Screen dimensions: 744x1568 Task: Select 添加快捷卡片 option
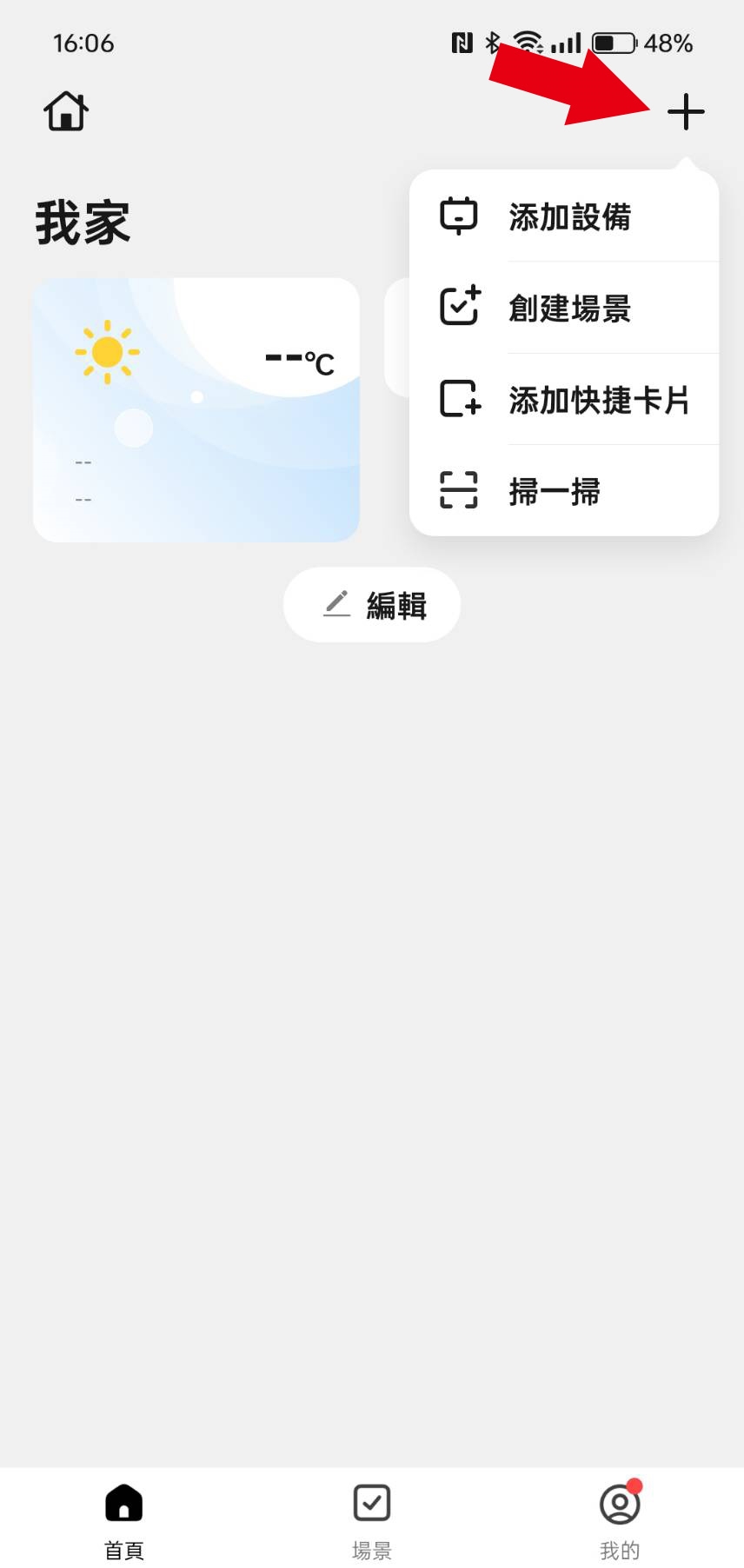click(x=564, y=399)
